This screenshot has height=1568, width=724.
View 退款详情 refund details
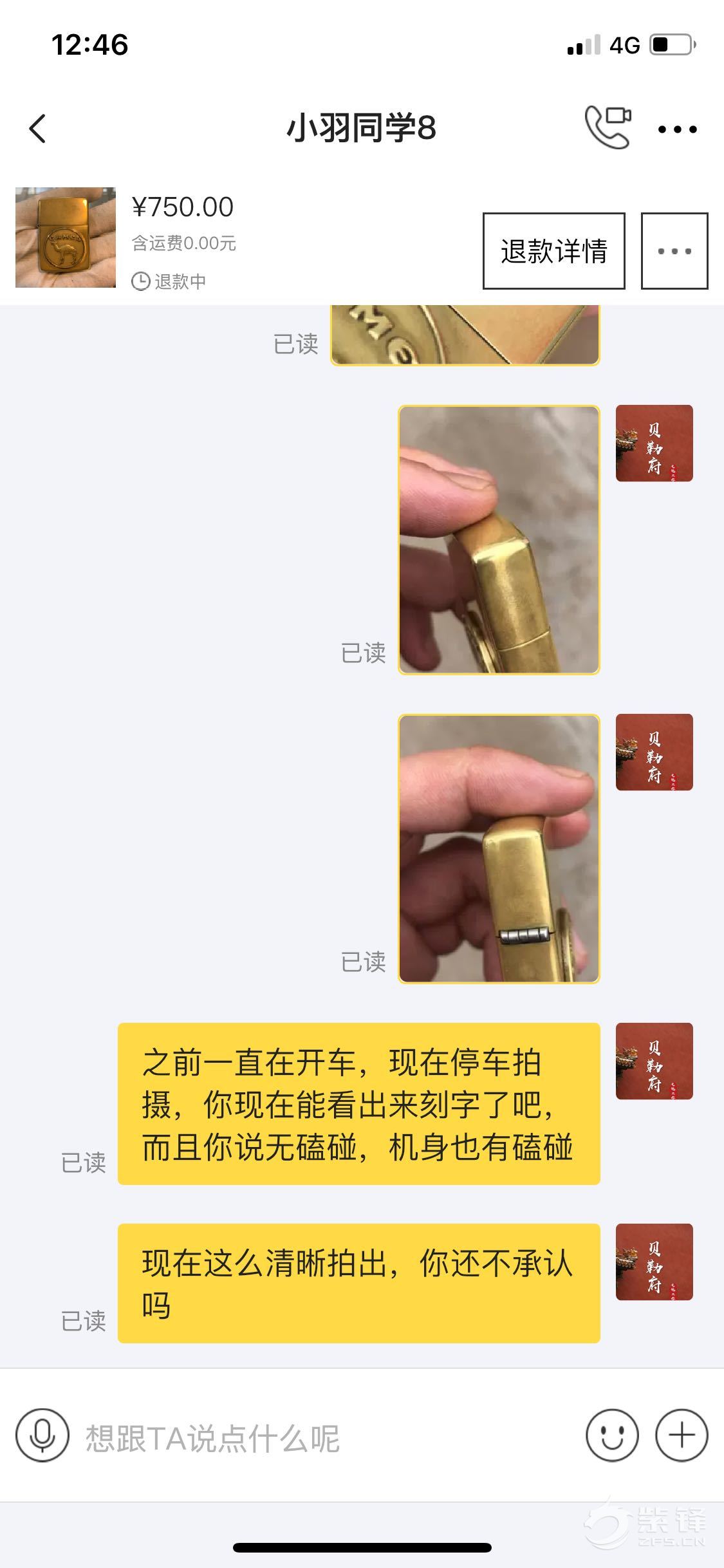[553, 251]
